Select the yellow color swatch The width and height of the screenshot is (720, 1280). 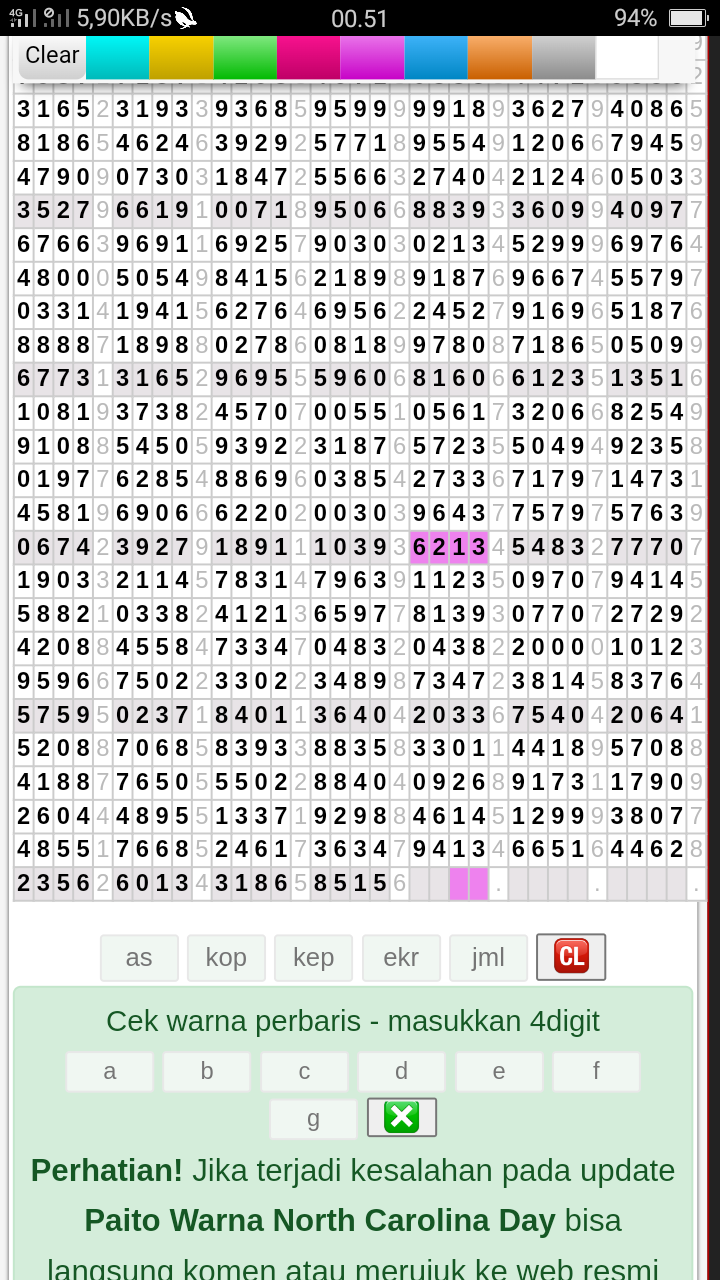click(x=181, y=57)
